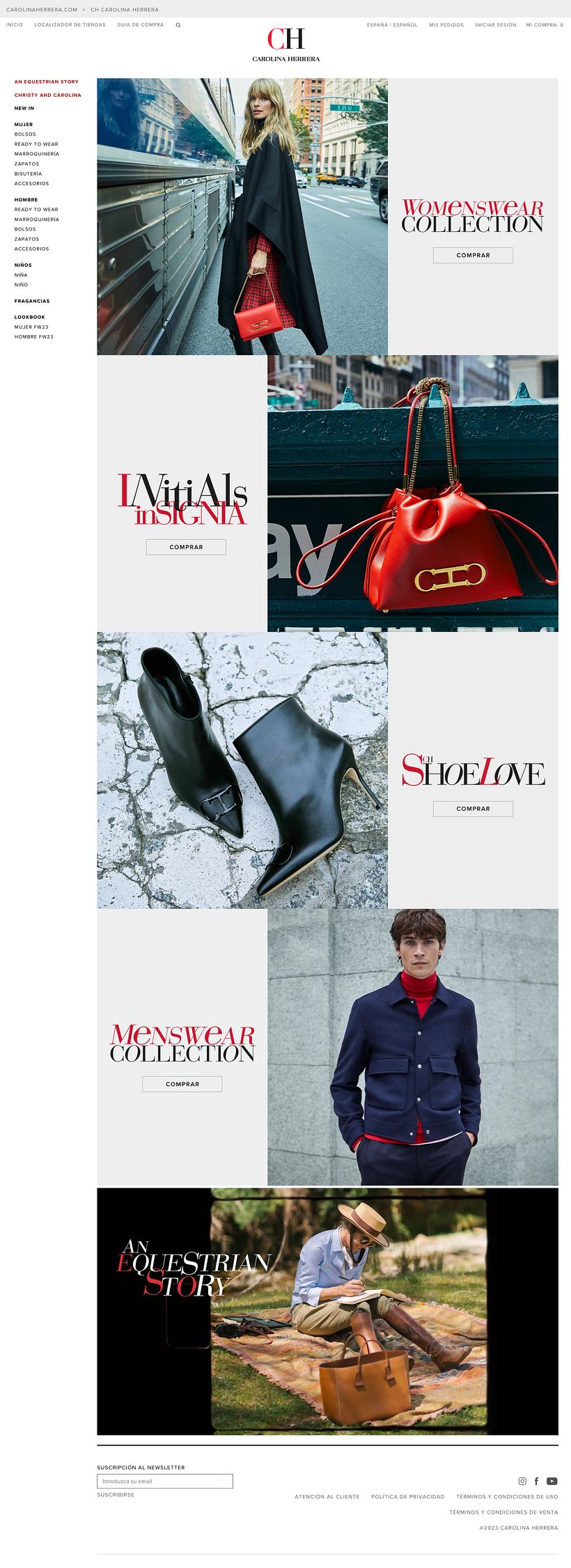Focus the newsletter email field
The width and height of the screenshot is (571, 1568).
click(x=164, y=1481)
